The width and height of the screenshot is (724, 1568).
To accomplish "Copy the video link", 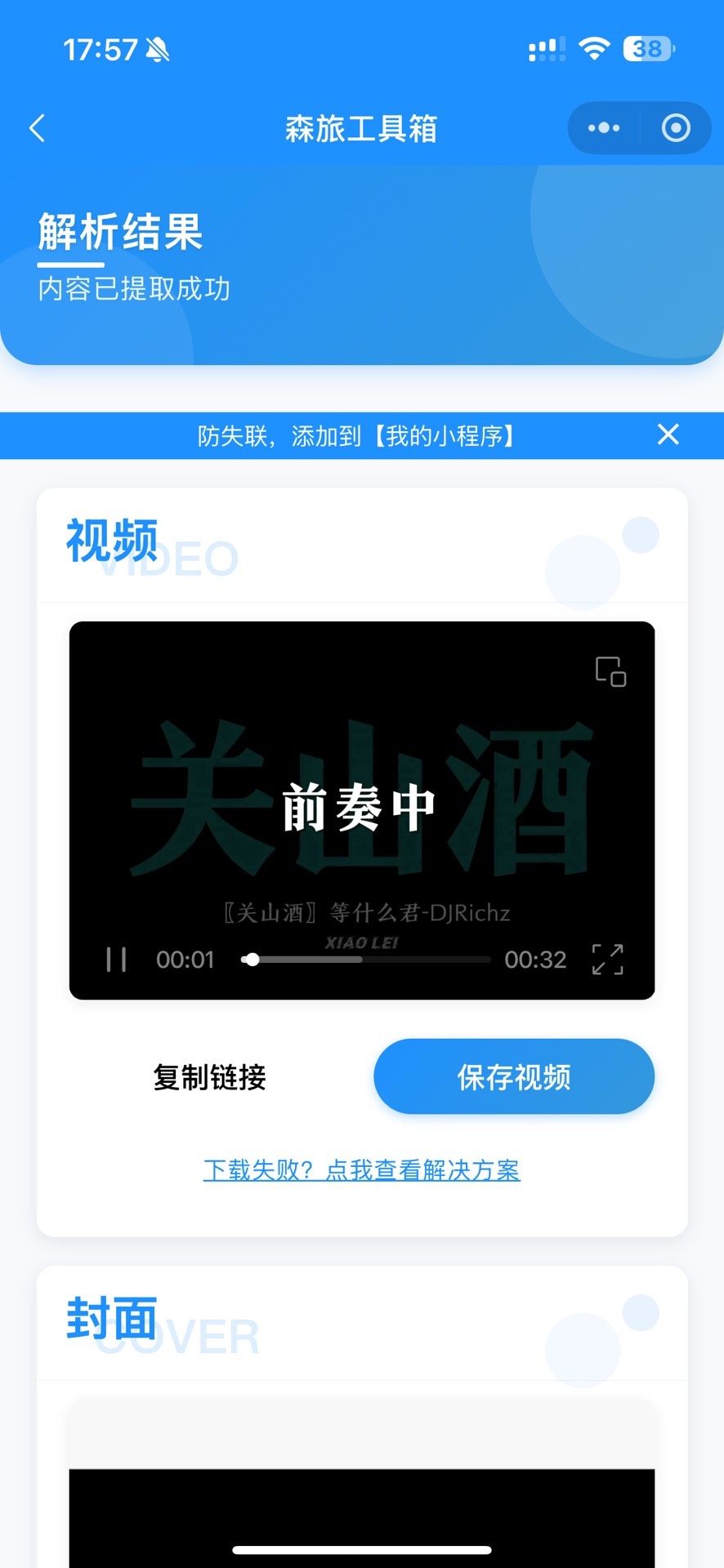I will (x=209, y=1077).
